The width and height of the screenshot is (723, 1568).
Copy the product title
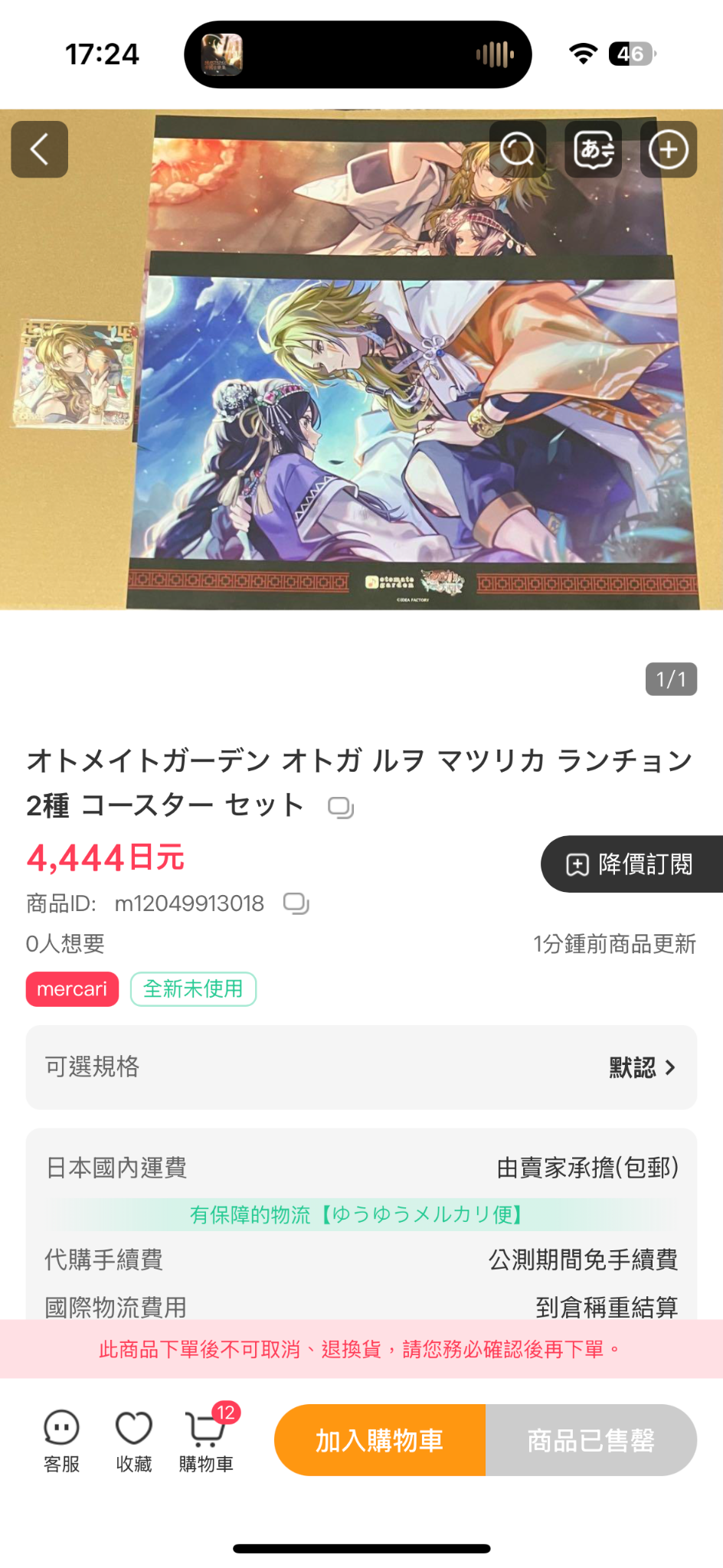tap(341, 807)
